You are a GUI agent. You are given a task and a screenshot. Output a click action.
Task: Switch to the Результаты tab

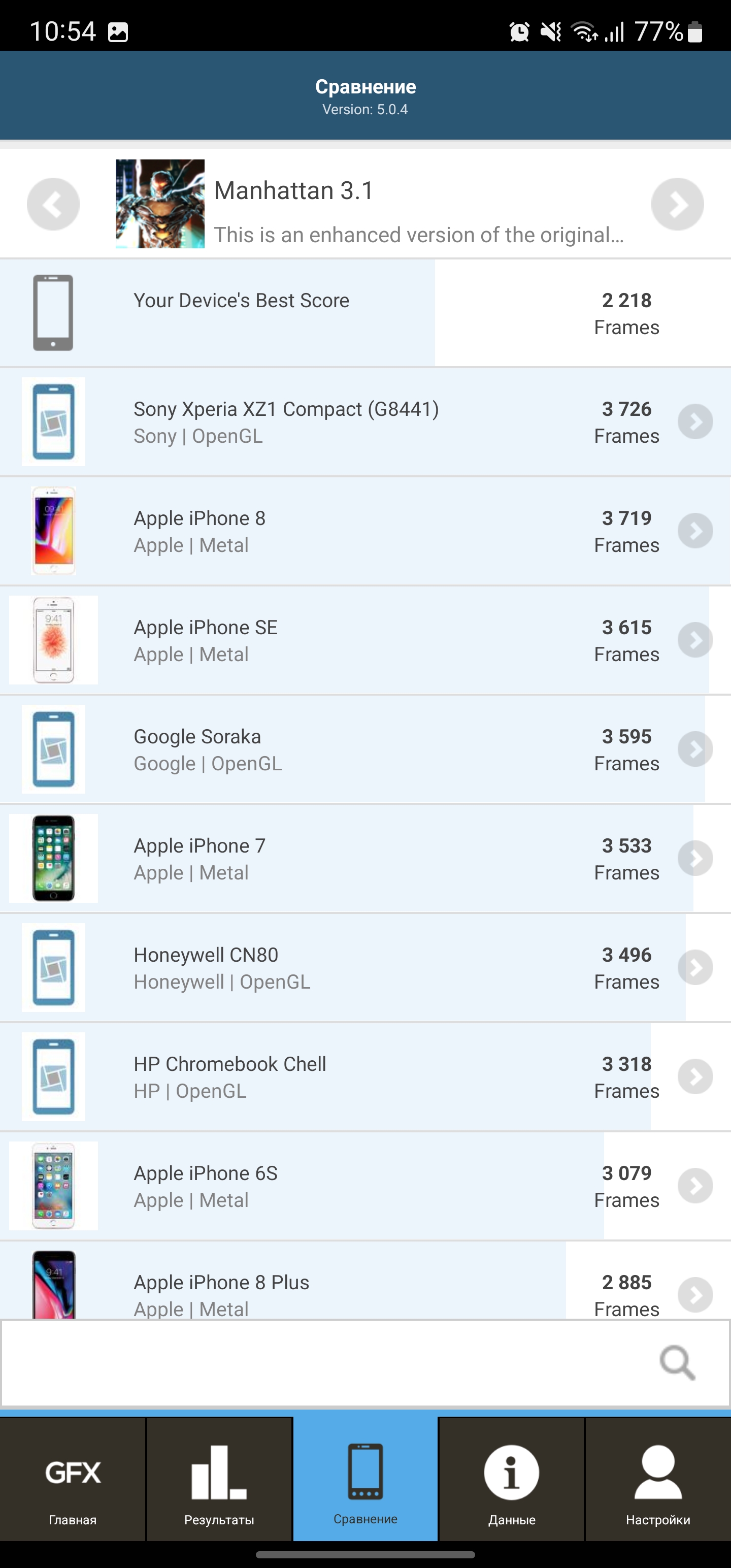[219, 1480]
